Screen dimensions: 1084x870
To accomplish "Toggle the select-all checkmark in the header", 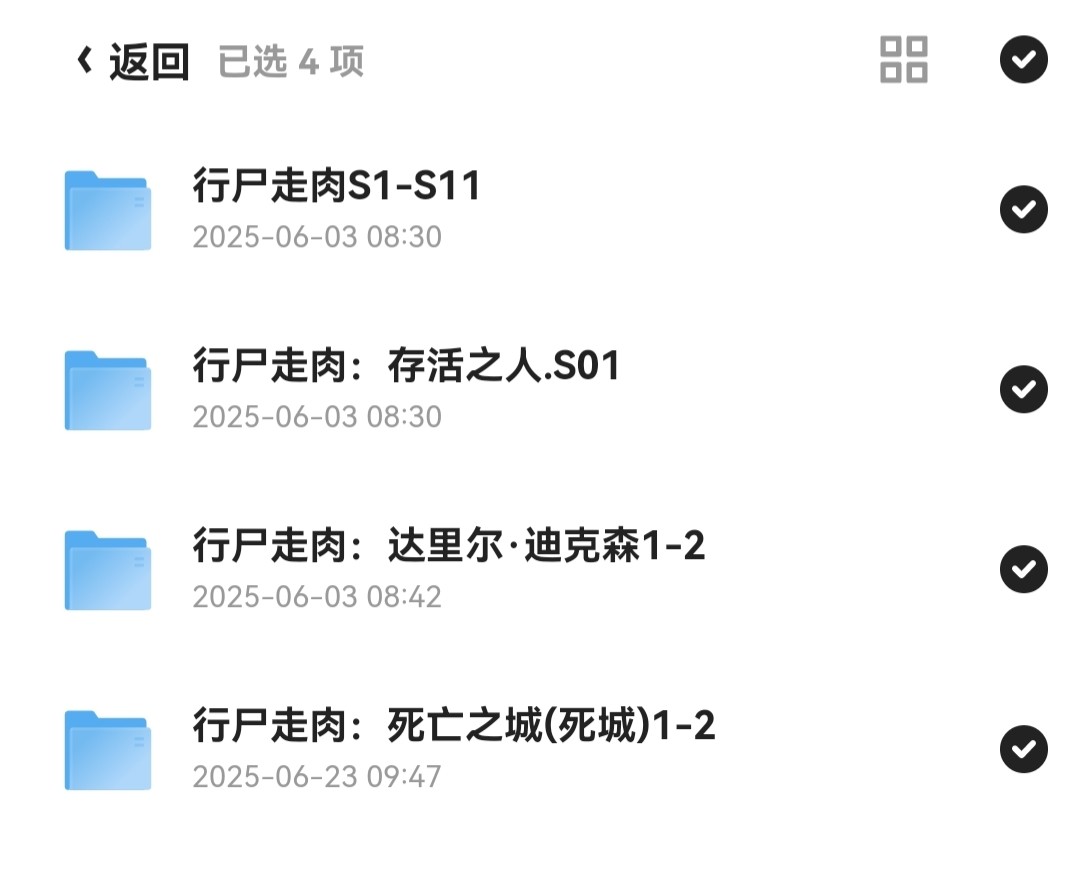I will (1023, 60).
